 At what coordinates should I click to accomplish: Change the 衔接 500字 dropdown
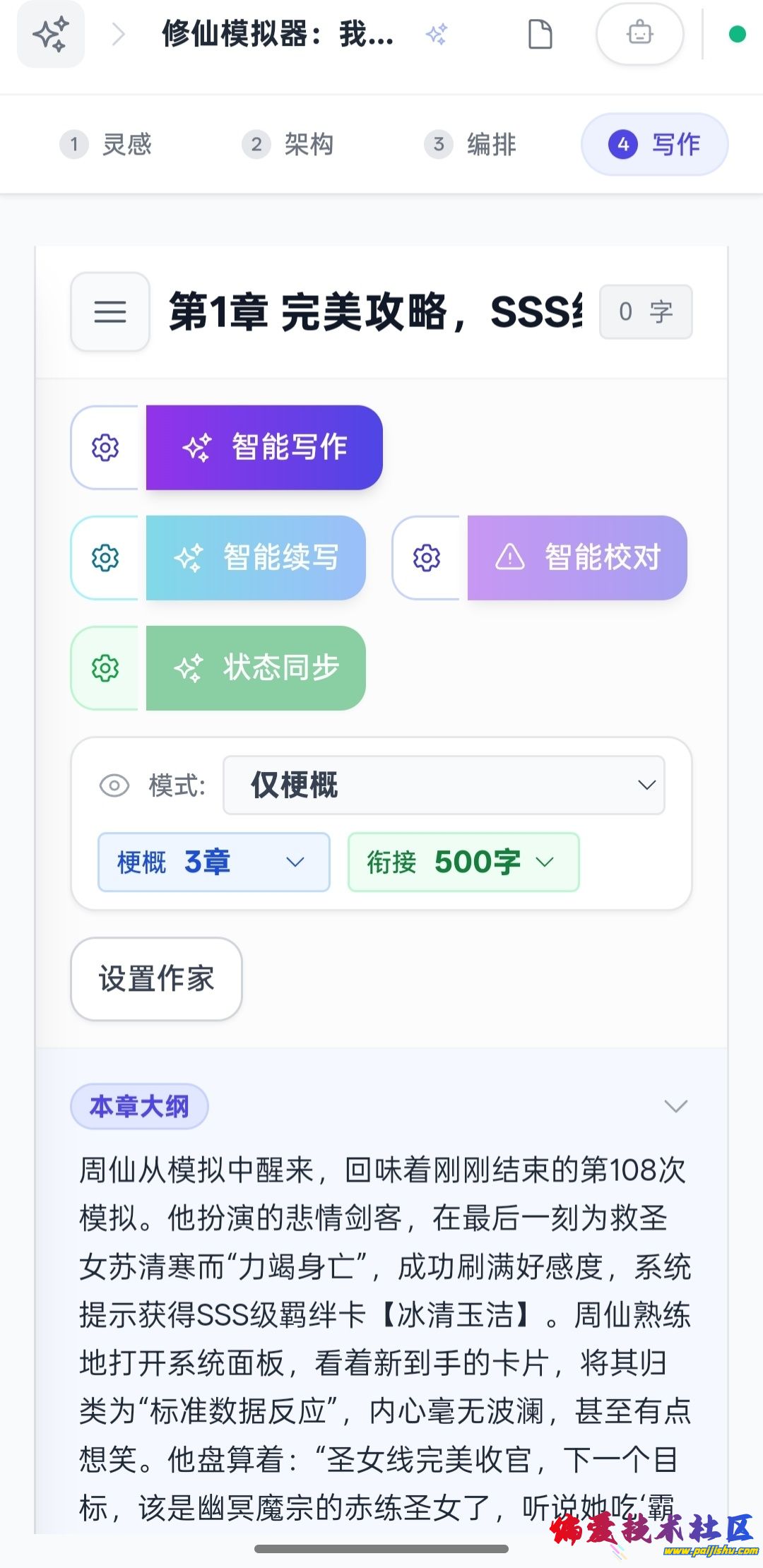pyautogui.click(x=463, y=862)
